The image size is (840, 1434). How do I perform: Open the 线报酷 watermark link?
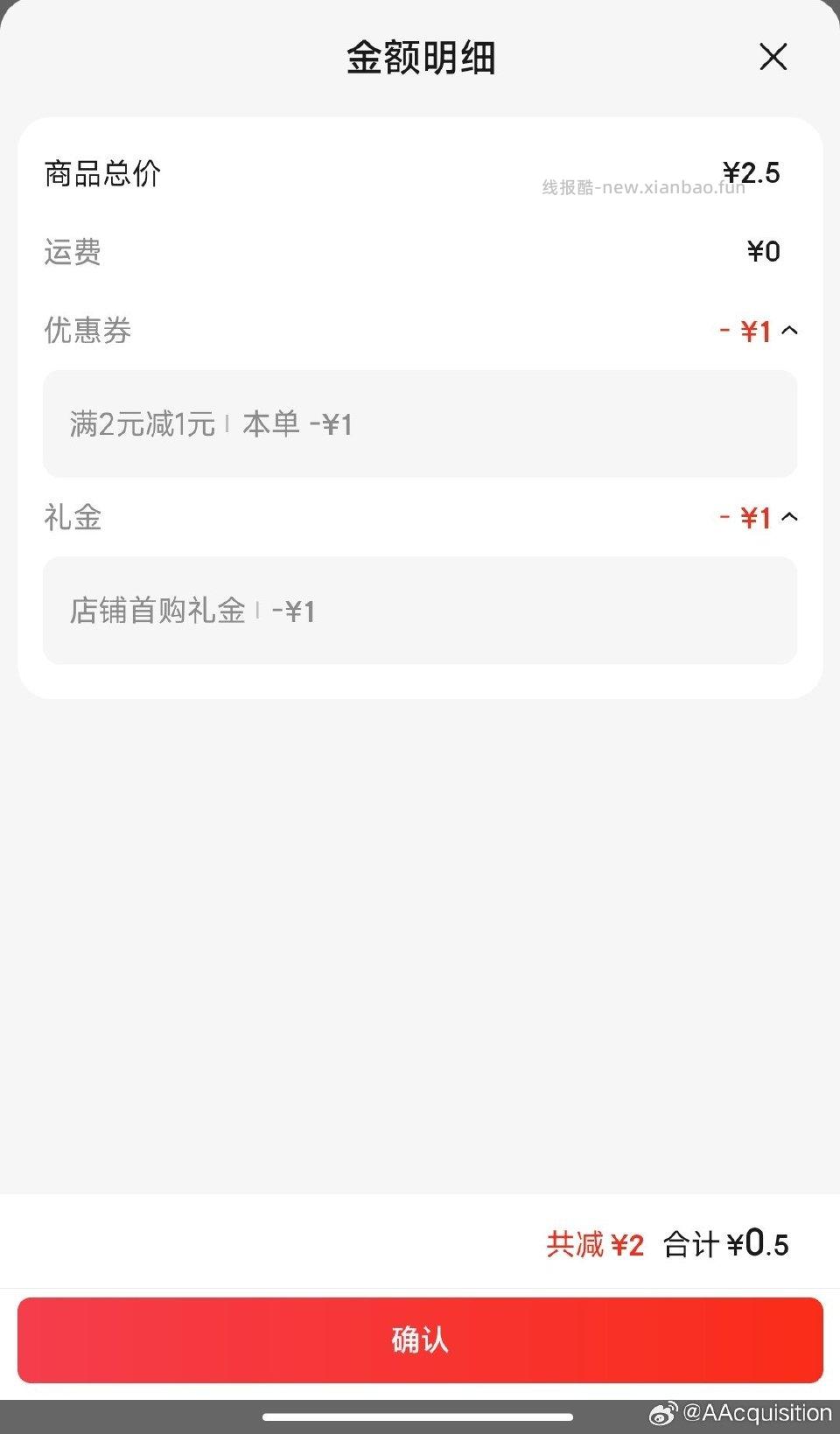(x=643, y=185)
